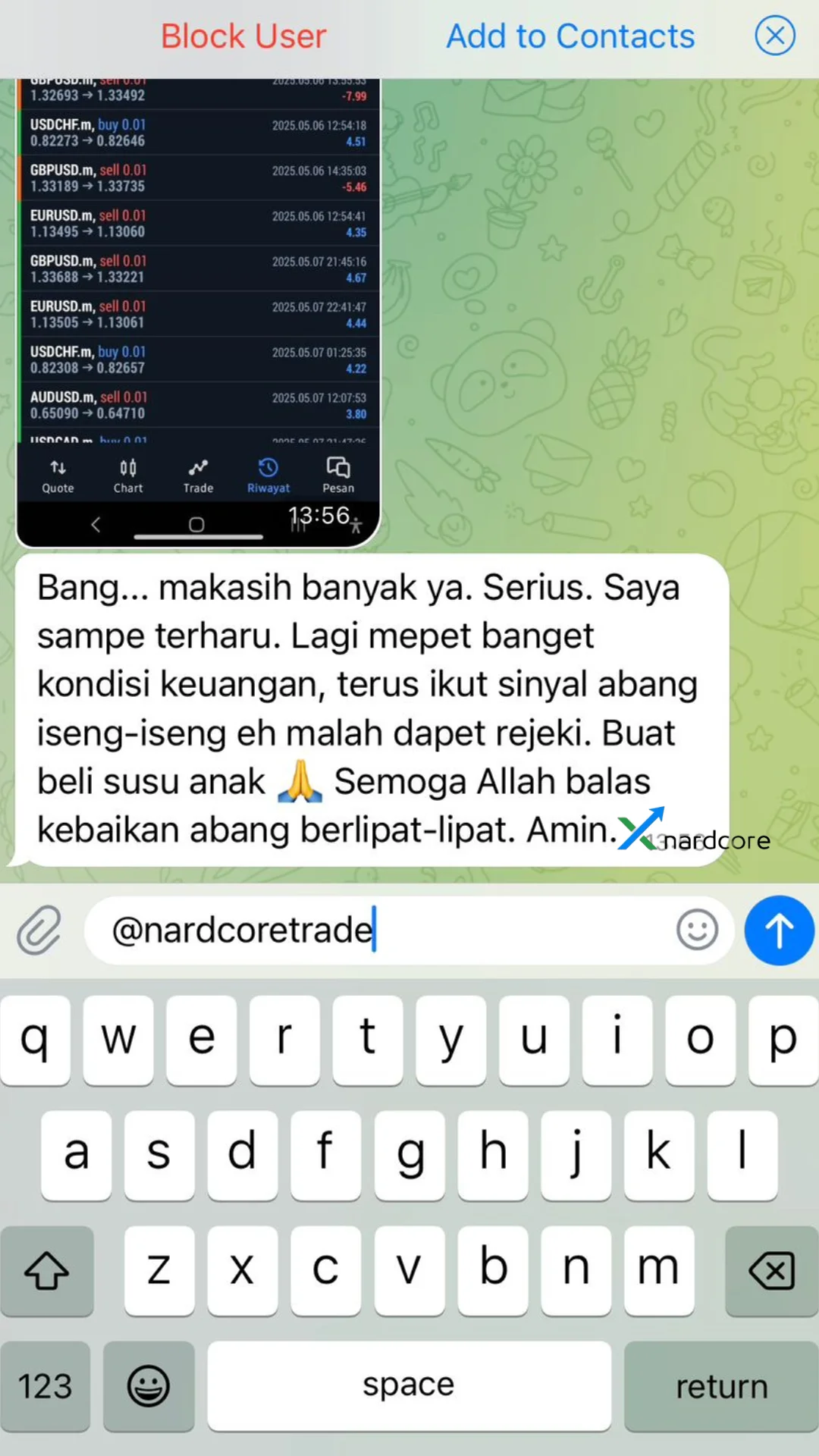Add this sender to contacts
Image resolution: width=819 pixels, height=1456 pixels.
click(x=570, y=36)
